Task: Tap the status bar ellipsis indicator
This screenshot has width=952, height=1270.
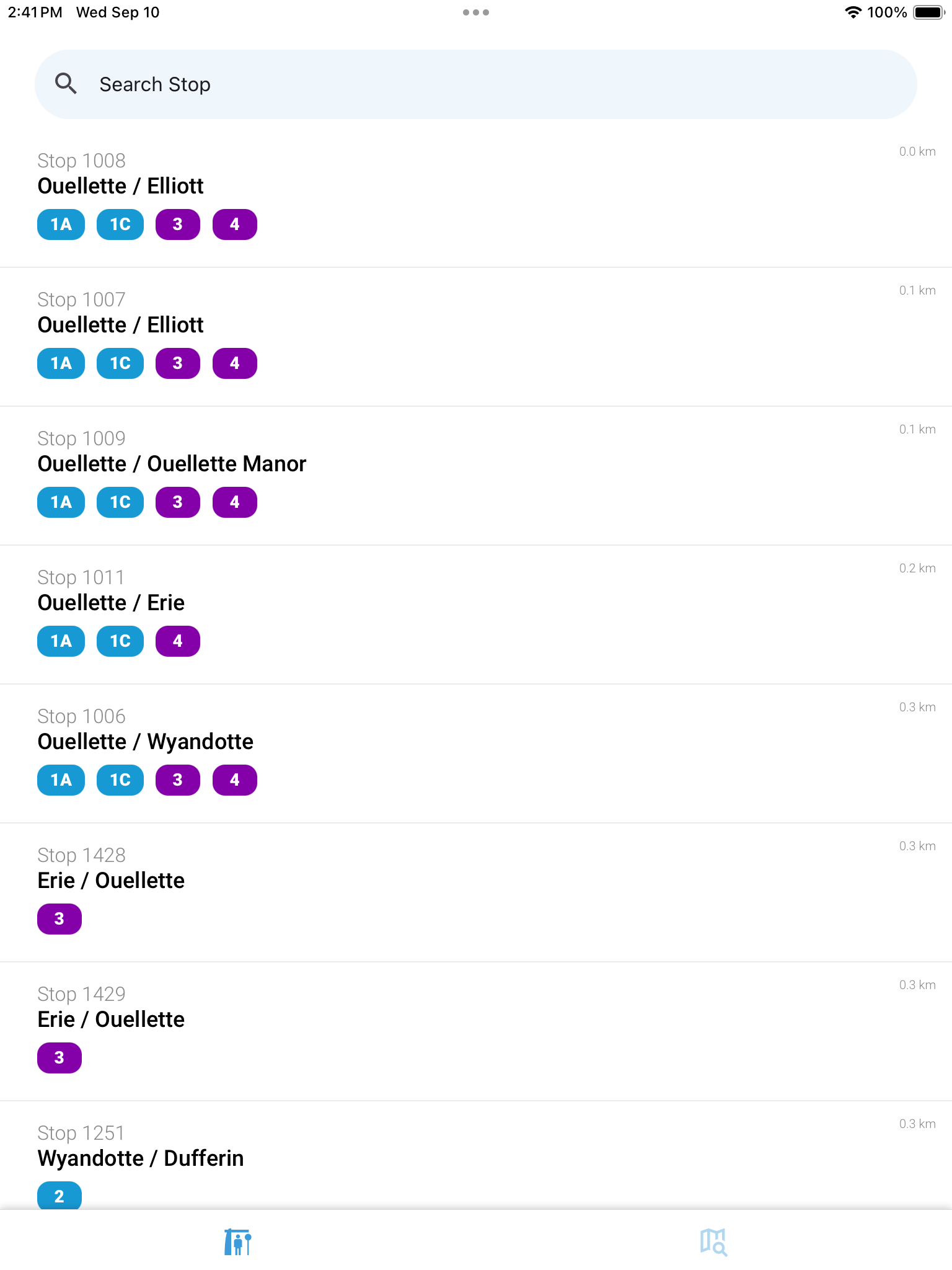Action: pos(476,12)
